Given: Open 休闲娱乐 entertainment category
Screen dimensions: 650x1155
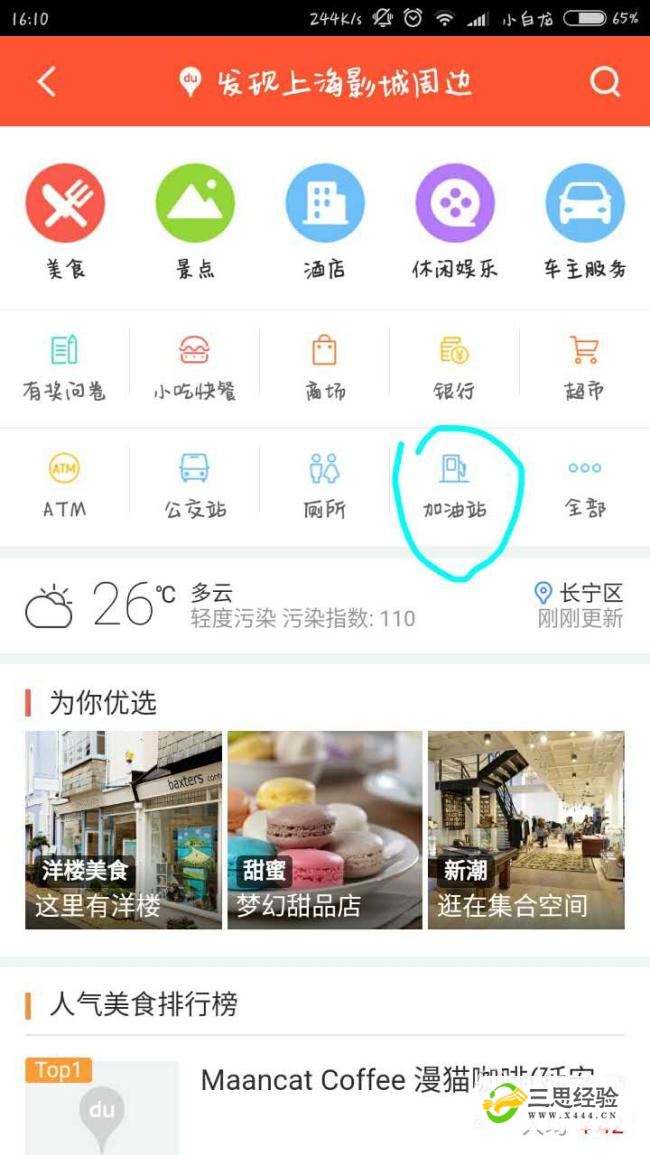Looking at the screenshot, I should 455,222.
